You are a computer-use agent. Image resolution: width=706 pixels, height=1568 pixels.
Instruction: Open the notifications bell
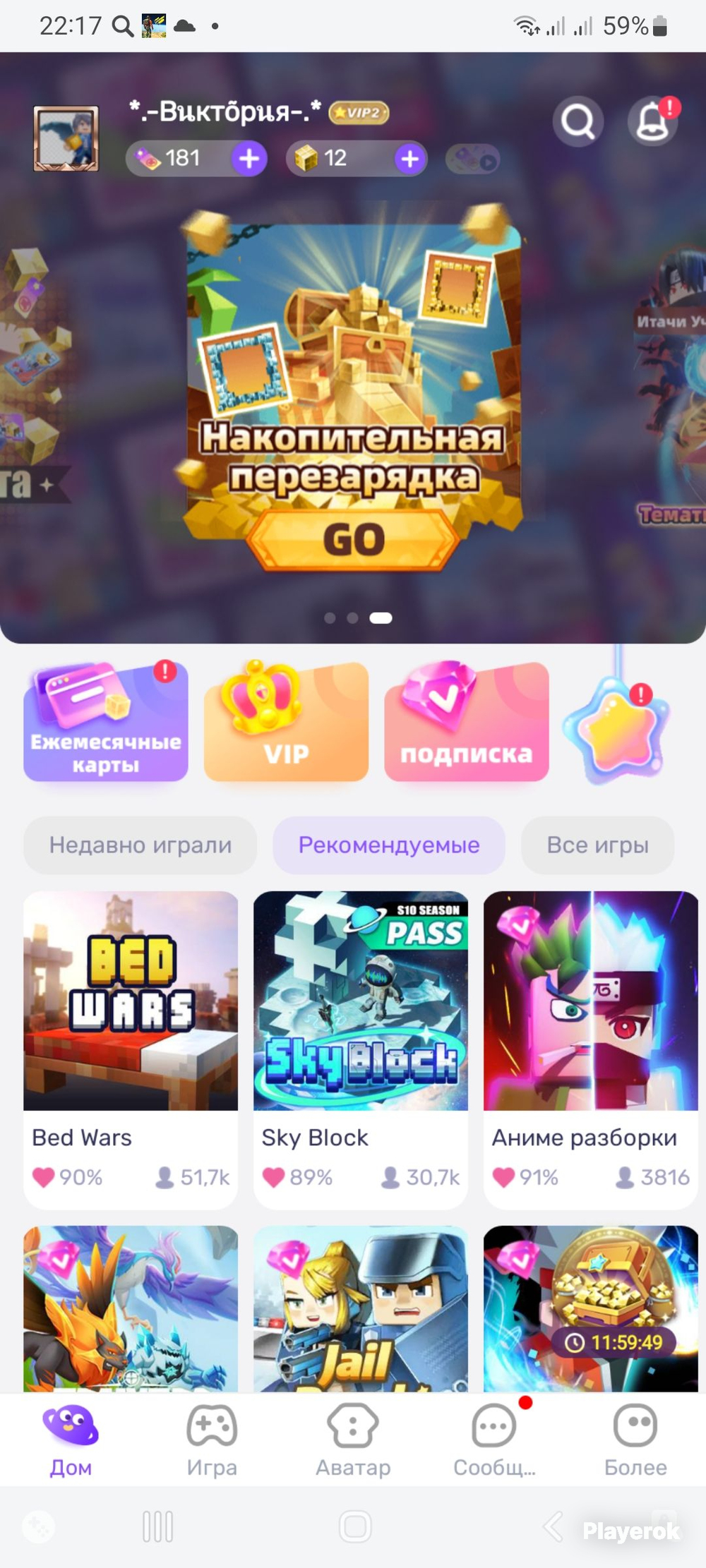click(x=653, y=122)
